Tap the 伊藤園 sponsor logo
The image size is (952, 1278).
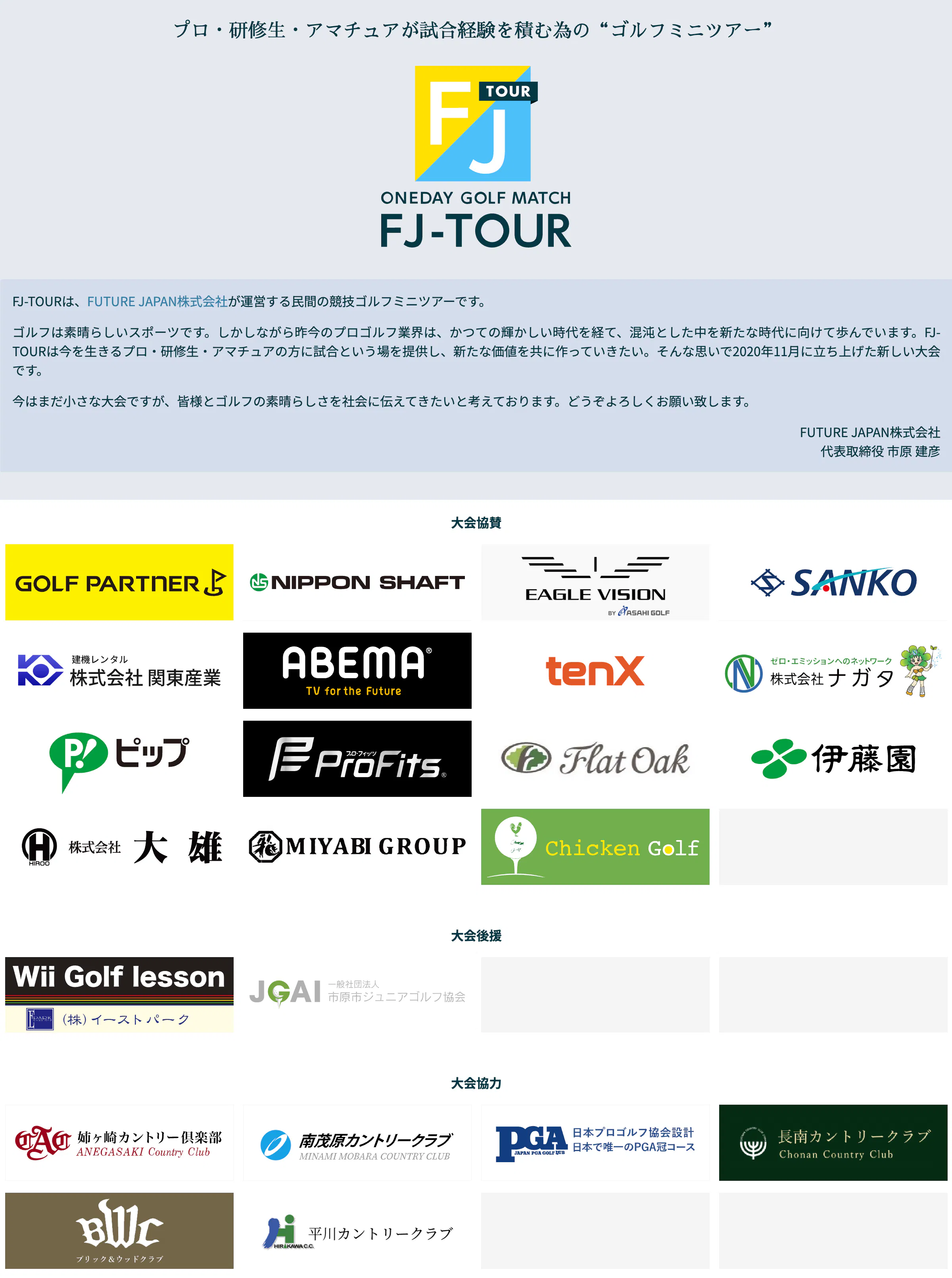833,759
